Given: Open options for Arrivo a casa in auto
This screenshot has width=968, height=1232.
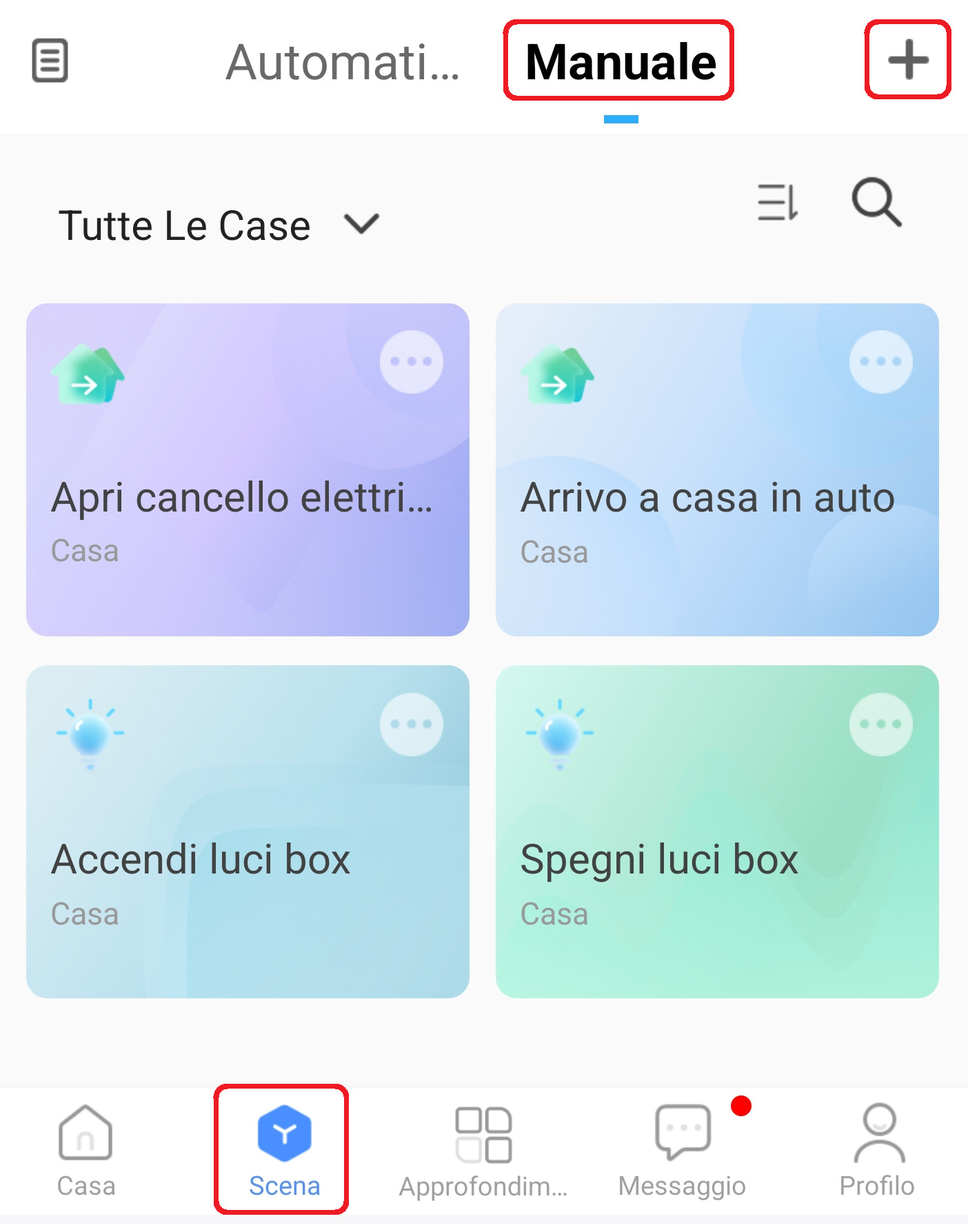Looking at the screenshot, I should click(x=880, y=362).
